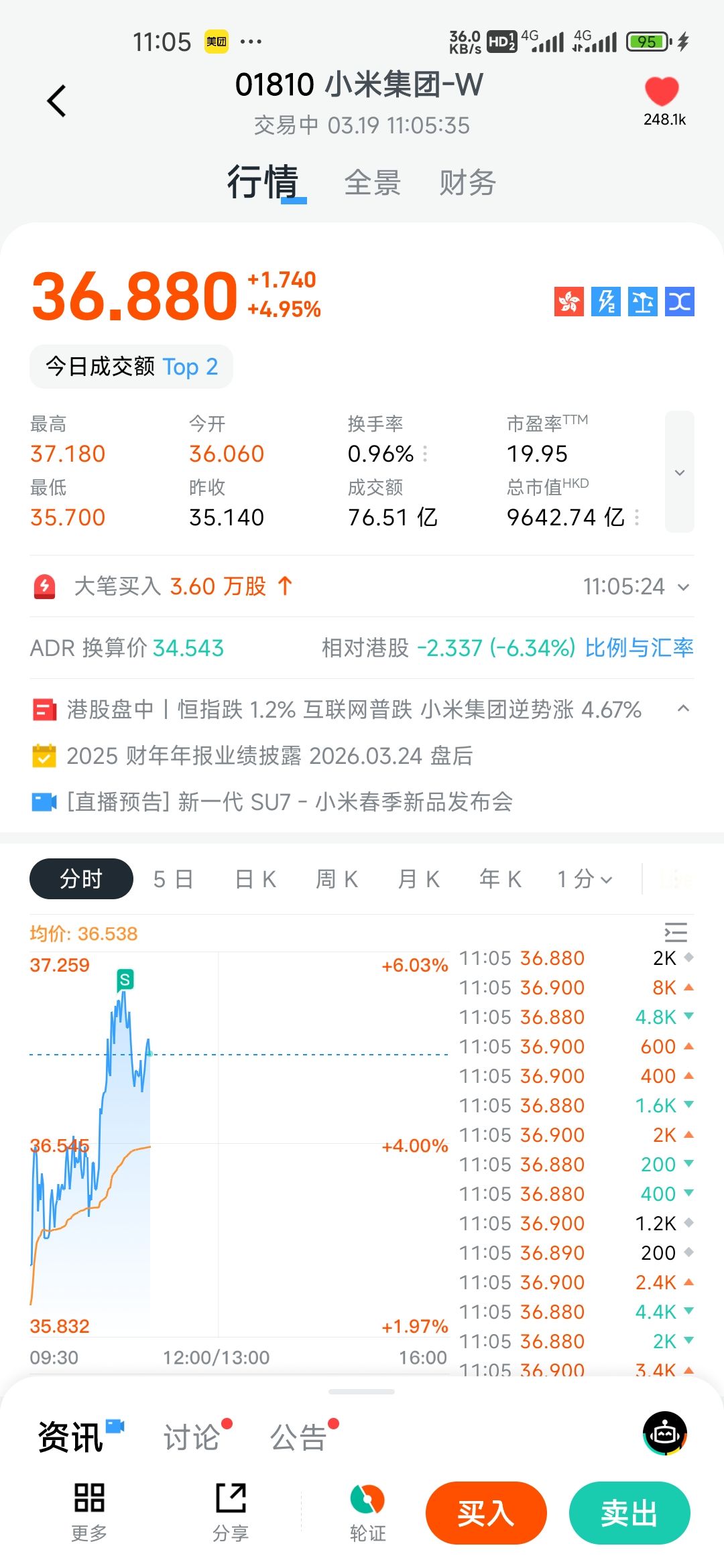Select the 5 日 chart period
This screenshot has height=1568, width=724.
(173, 879)
